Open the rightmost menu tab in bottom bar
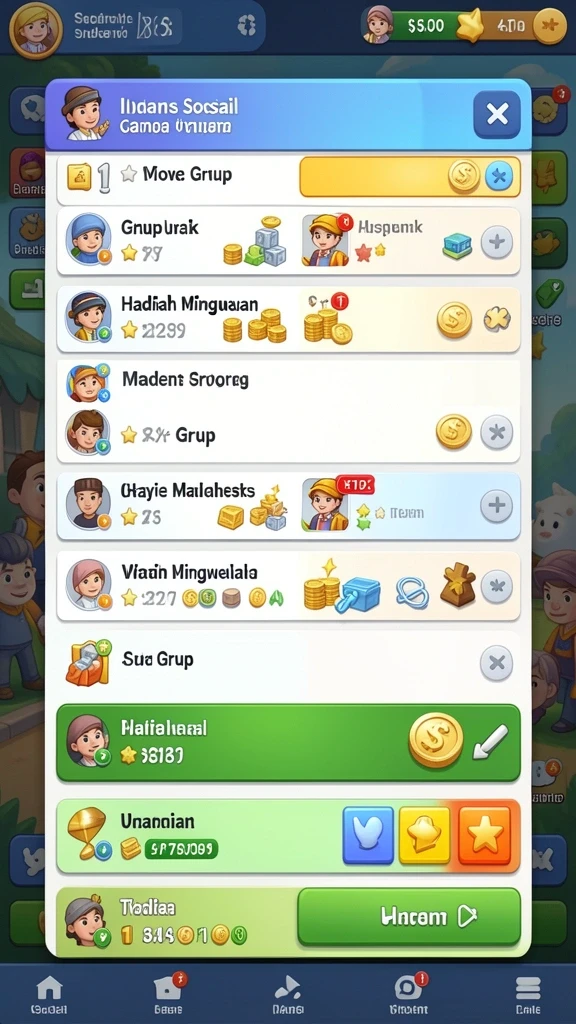The height and width of the screenshot is (1024, 576). [x=528, y=995]
